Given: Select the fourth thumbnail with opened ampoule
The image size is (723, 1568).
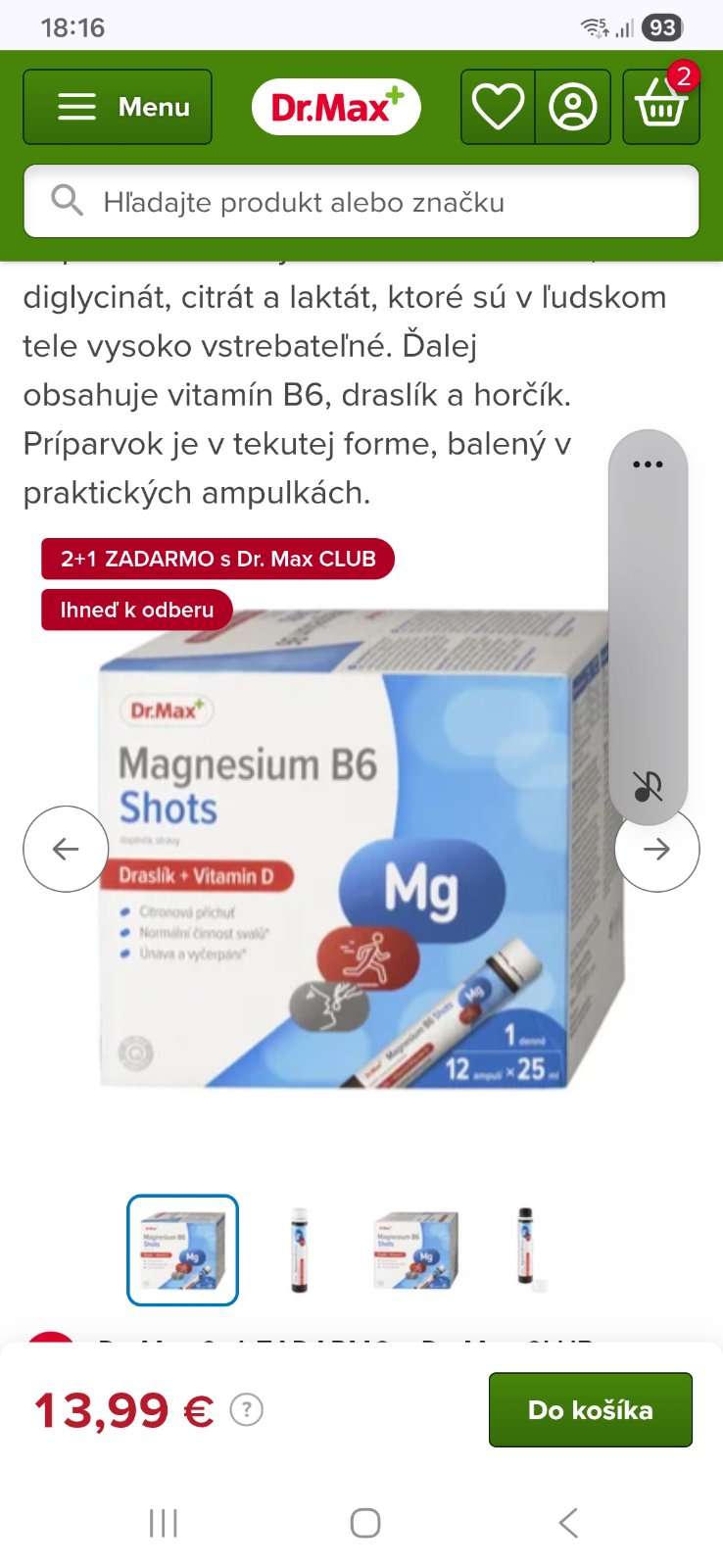Looking at the screenshot, I should tap(527, 1249).
